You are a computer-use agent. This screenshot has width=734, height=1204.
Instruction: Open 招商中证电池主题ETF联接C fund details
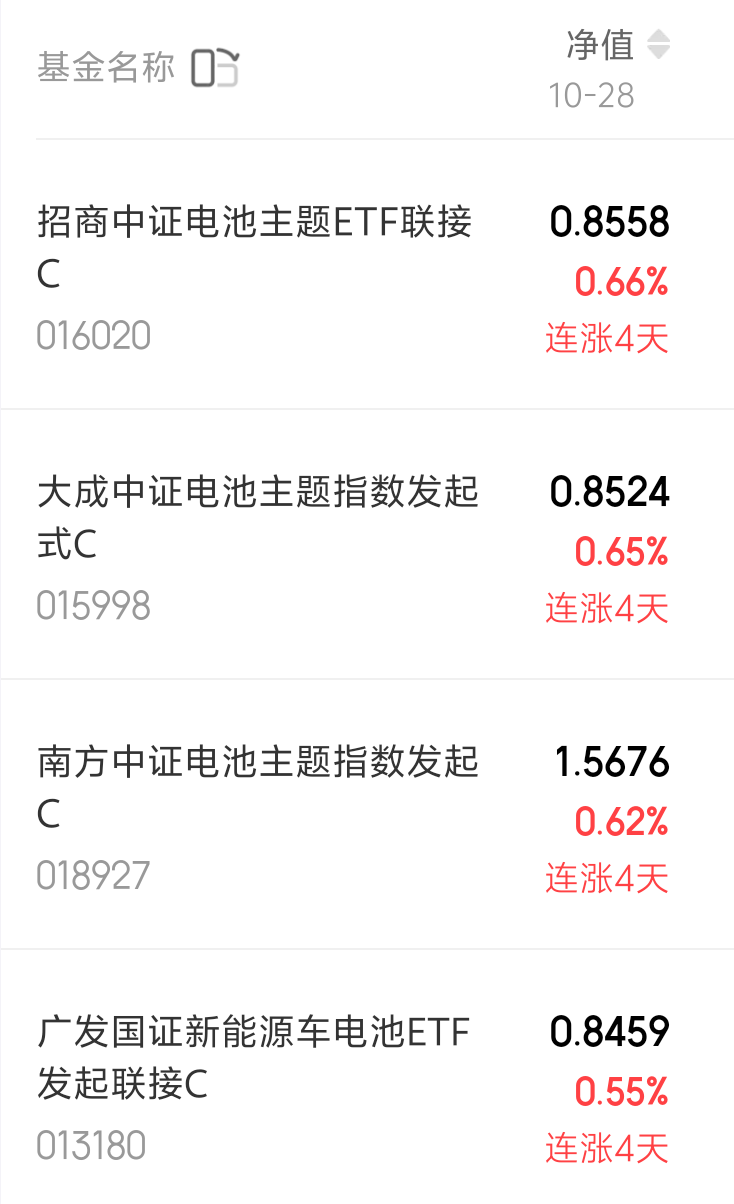click(254, 247)
